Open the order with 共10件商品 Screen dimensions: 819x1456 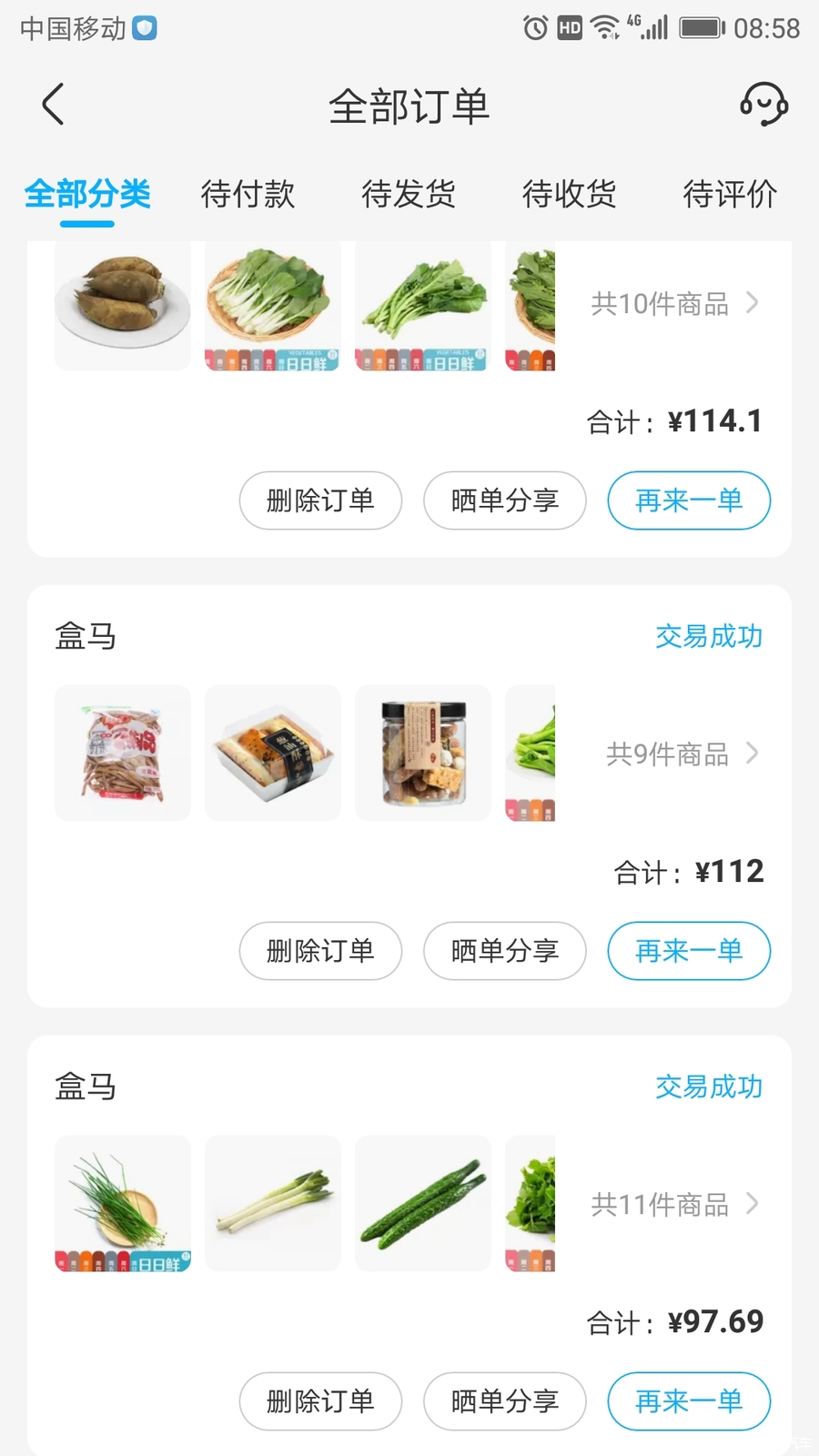tap(673, 303)
